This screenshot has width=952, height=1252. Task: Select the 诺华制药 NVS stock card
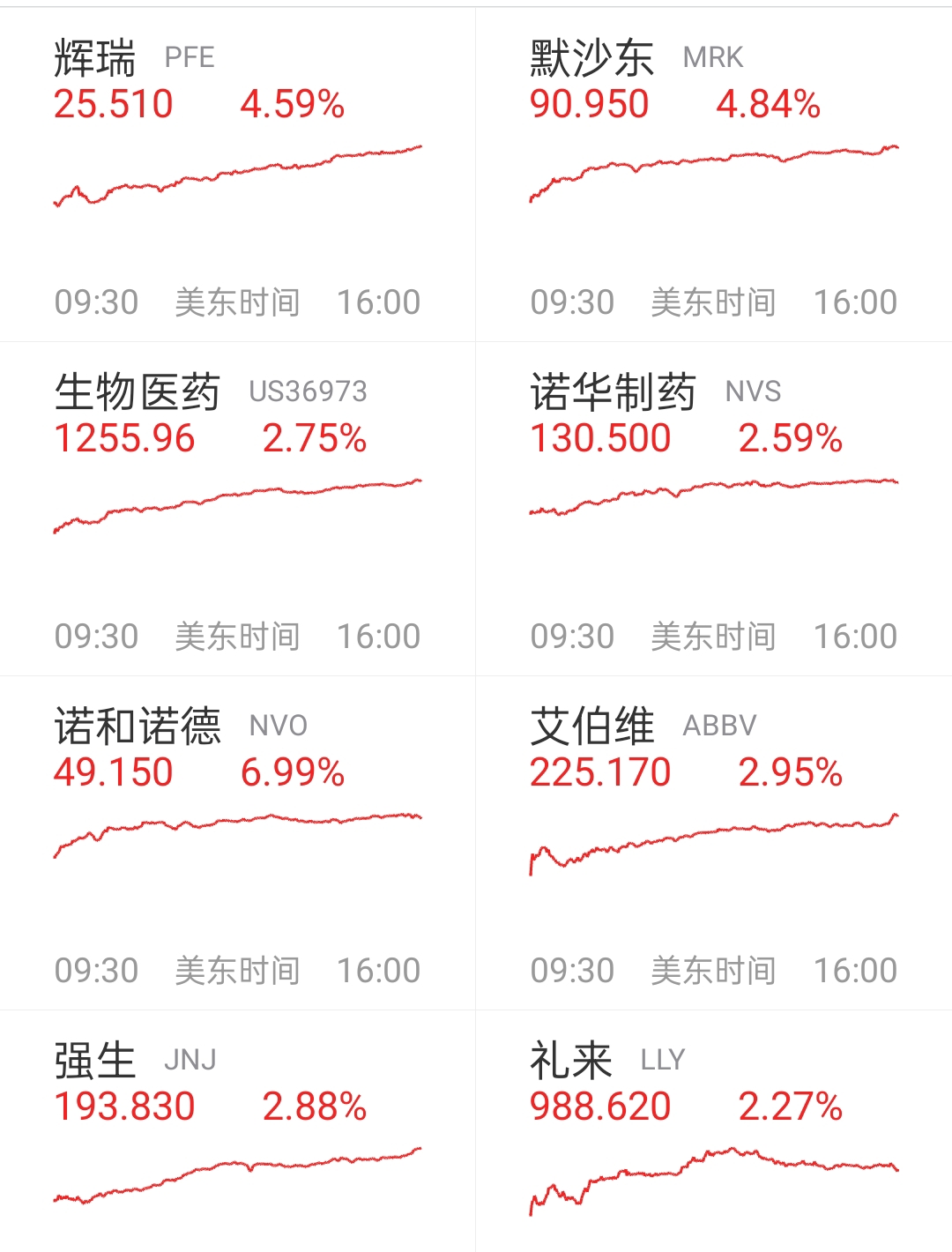click(x=713, y=510)
